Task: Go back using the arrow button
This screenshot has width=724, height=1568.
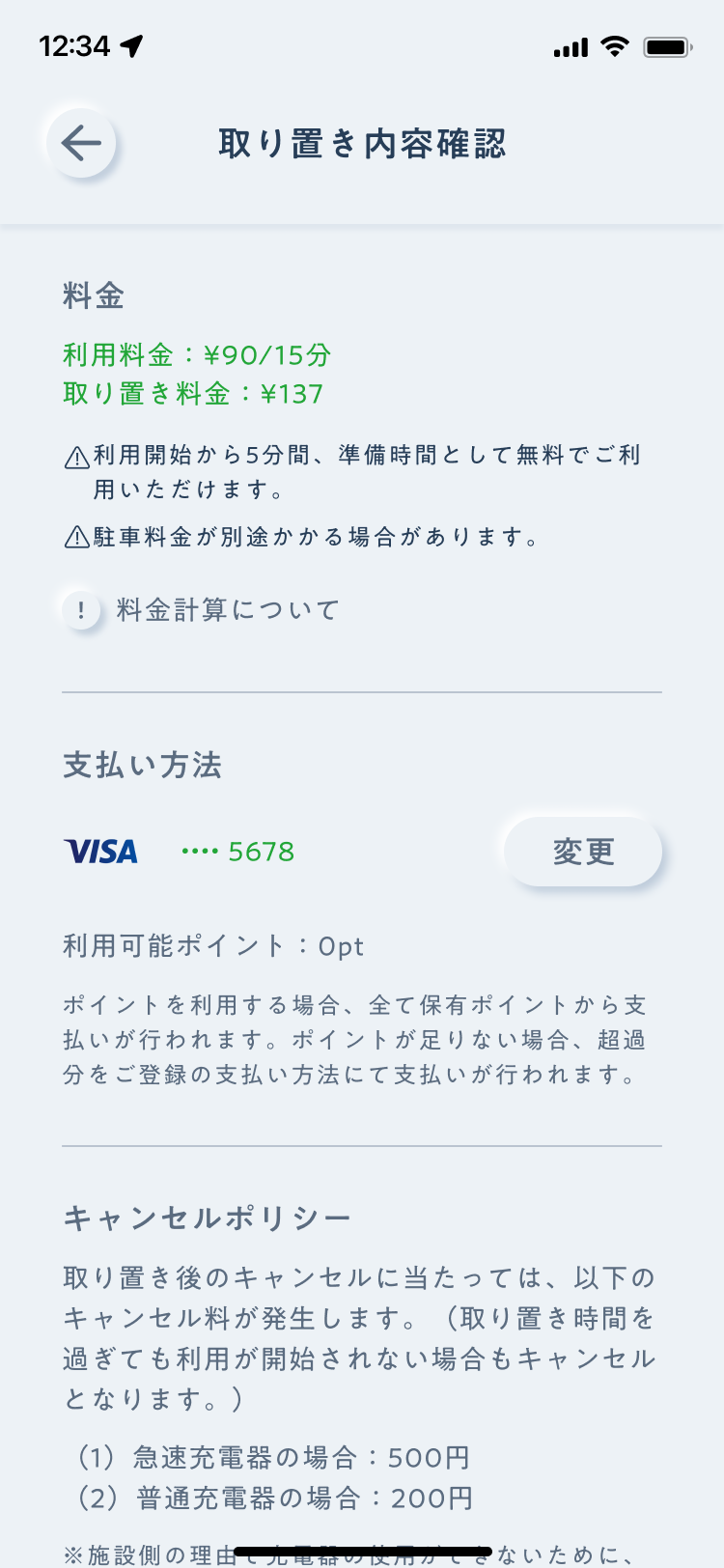Action: 81,144
